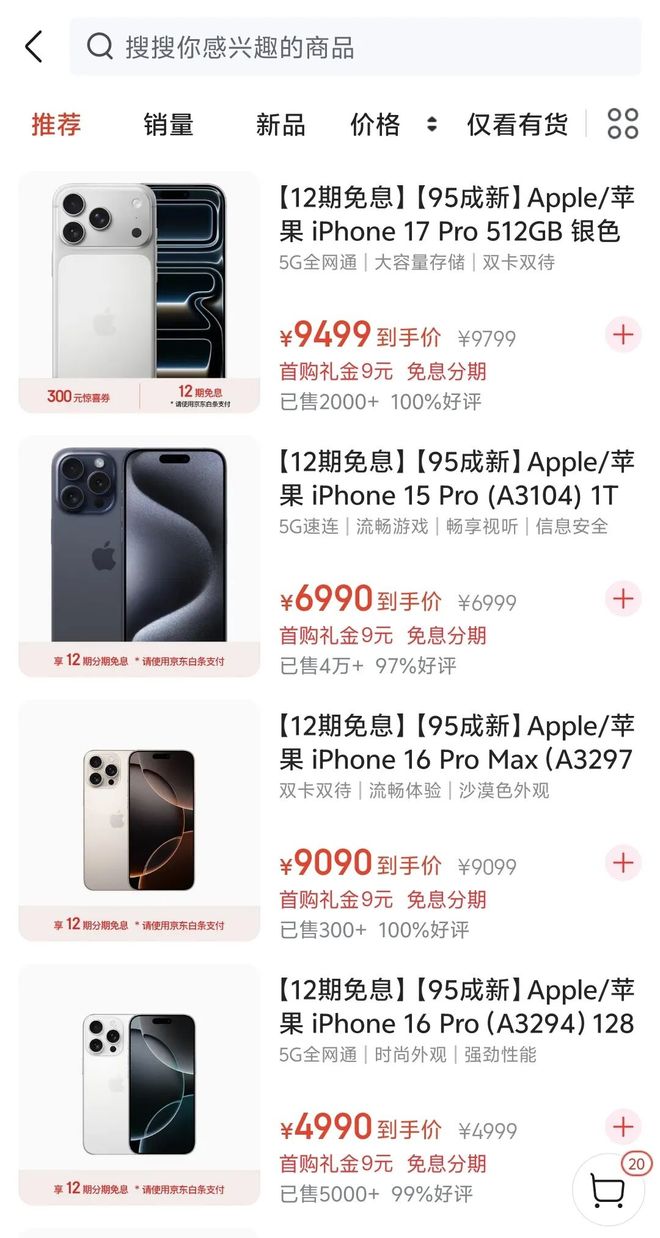This screenshot has width=660, height=1238.
Task: Add iPhone 17 Pro 512GB to cart
Action: tap(623, 334)
